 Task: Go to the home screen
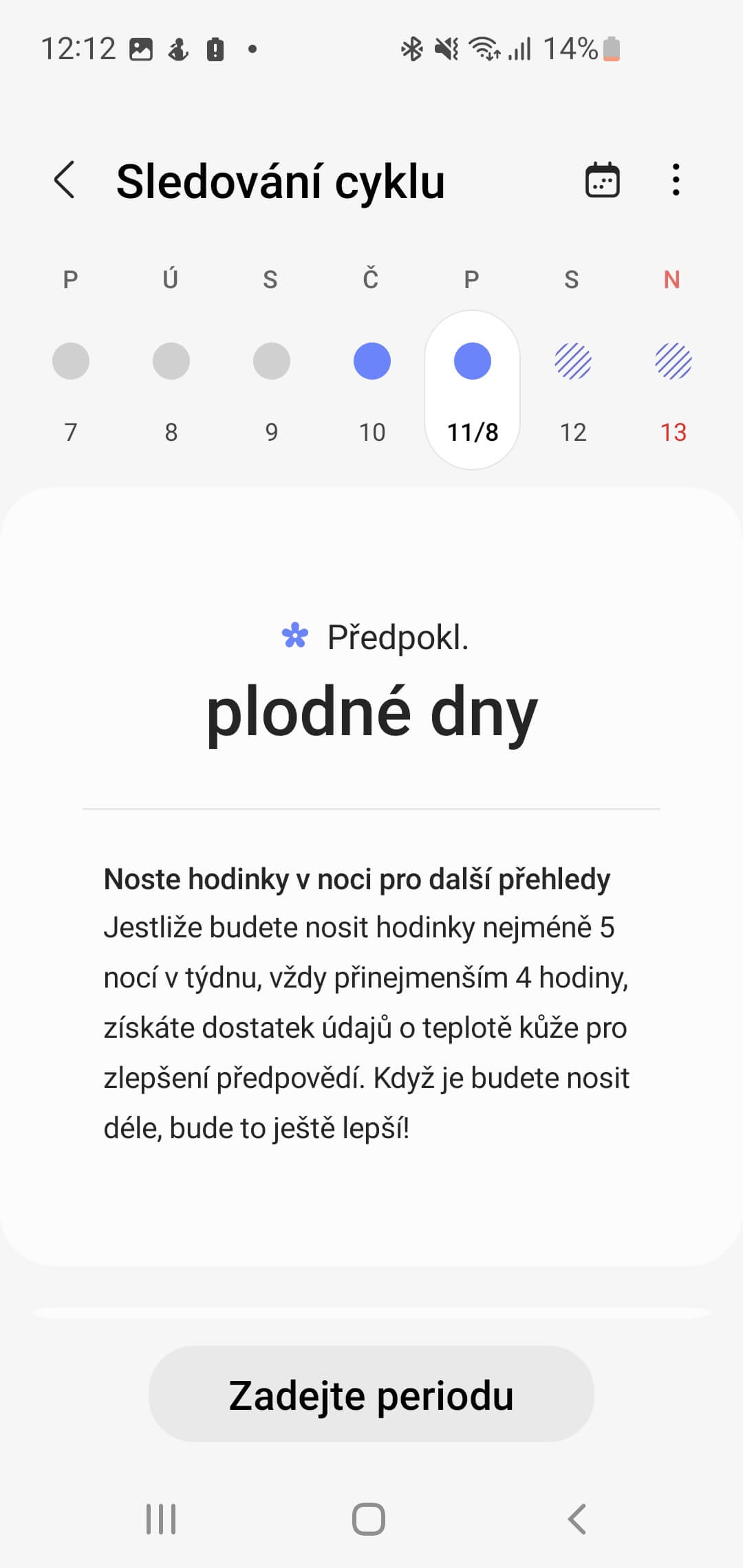coord(369,1519)
